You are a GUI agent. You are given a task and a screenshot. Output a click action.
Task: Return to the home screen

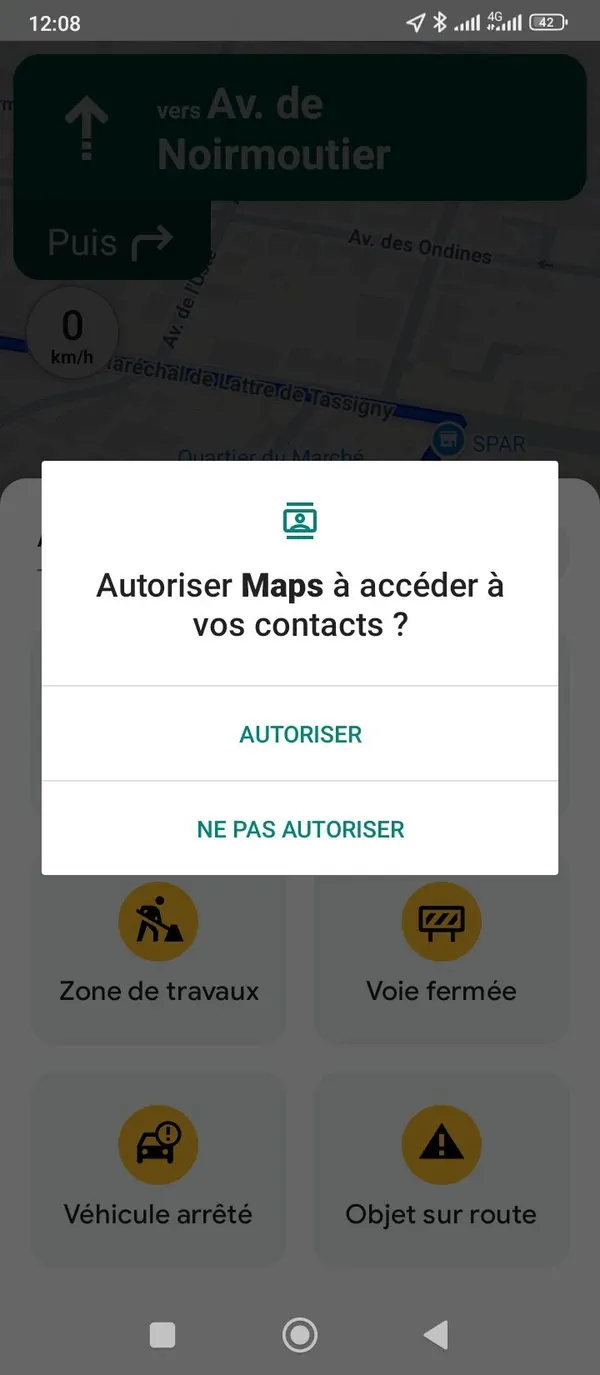click(300, 1334)
